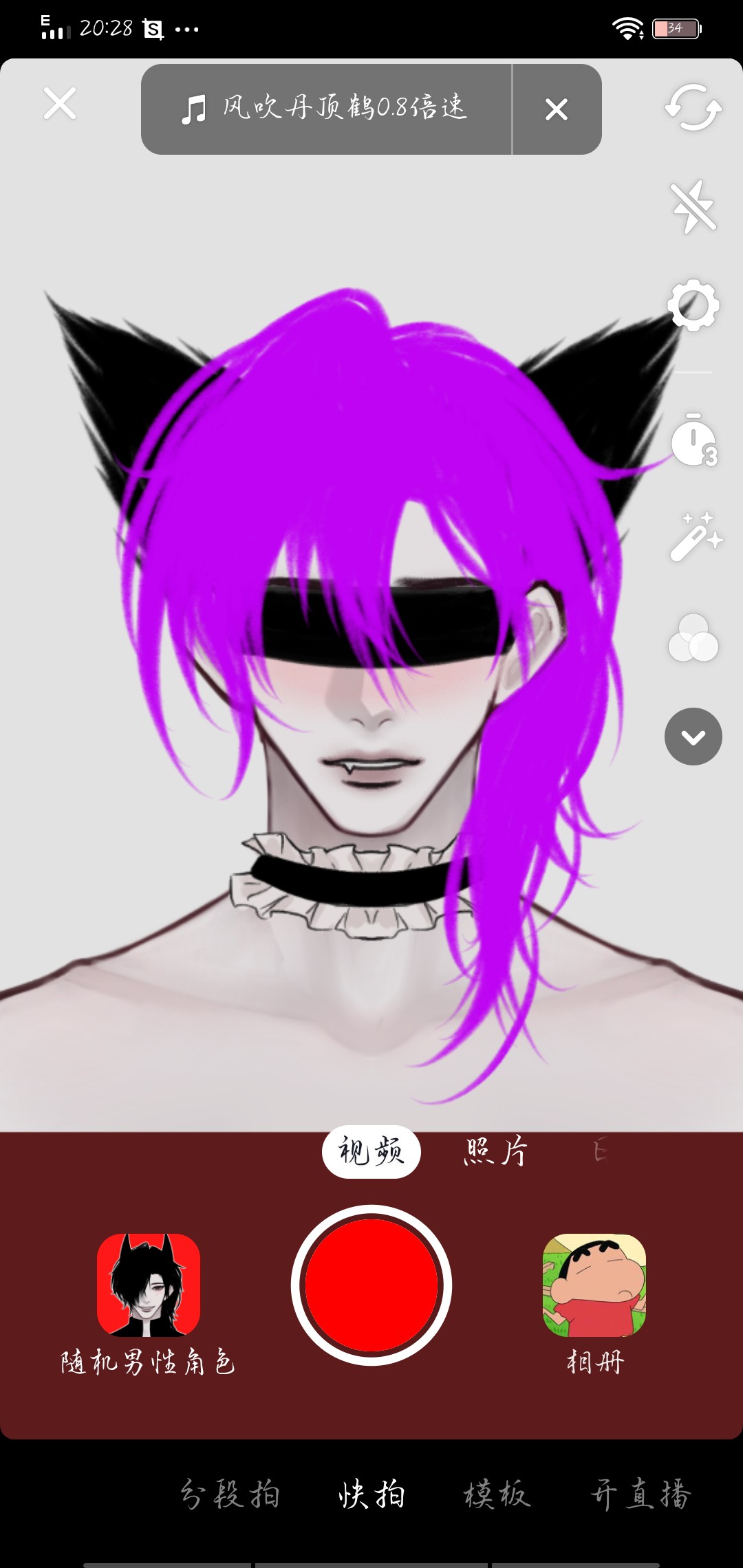The height and width of the screenshot is (1568, 743).
Task: Open the 相册 album
Action: click(594, 1285)
